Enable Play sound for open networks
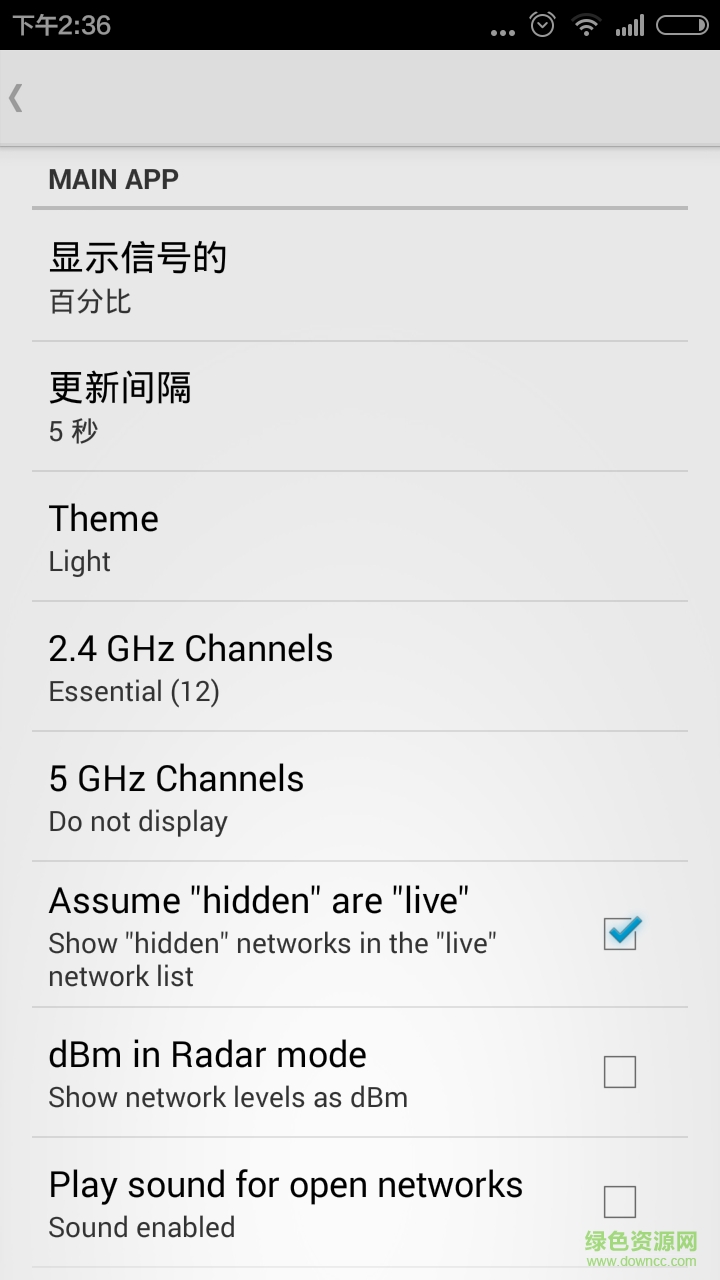Image resolution: width=720 pixels, height=1280 pixels. 620,1201
